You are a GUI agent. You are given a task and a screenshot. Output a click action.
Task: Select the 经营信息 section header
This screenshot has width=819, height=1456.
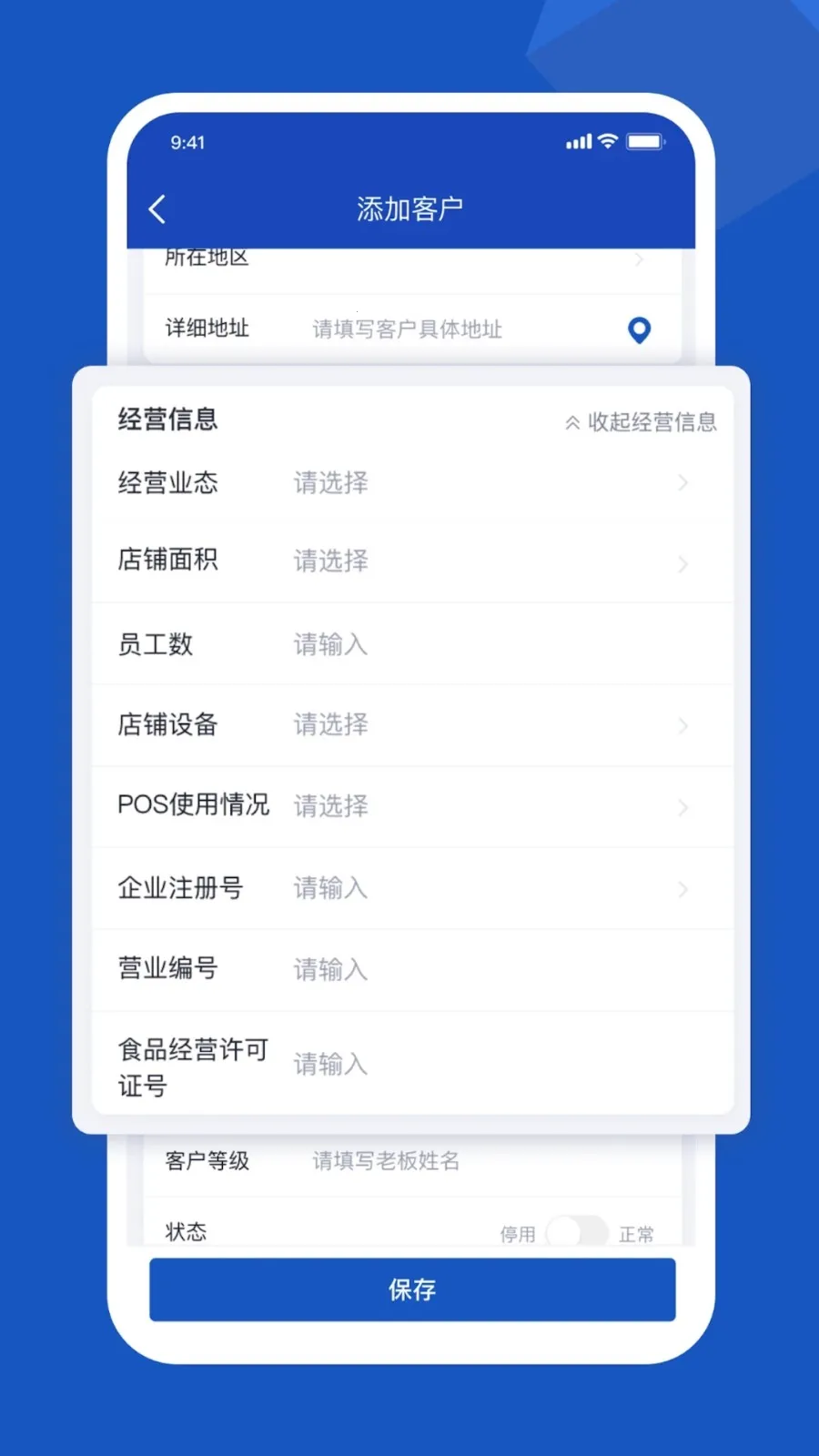(x=167, y=420)
